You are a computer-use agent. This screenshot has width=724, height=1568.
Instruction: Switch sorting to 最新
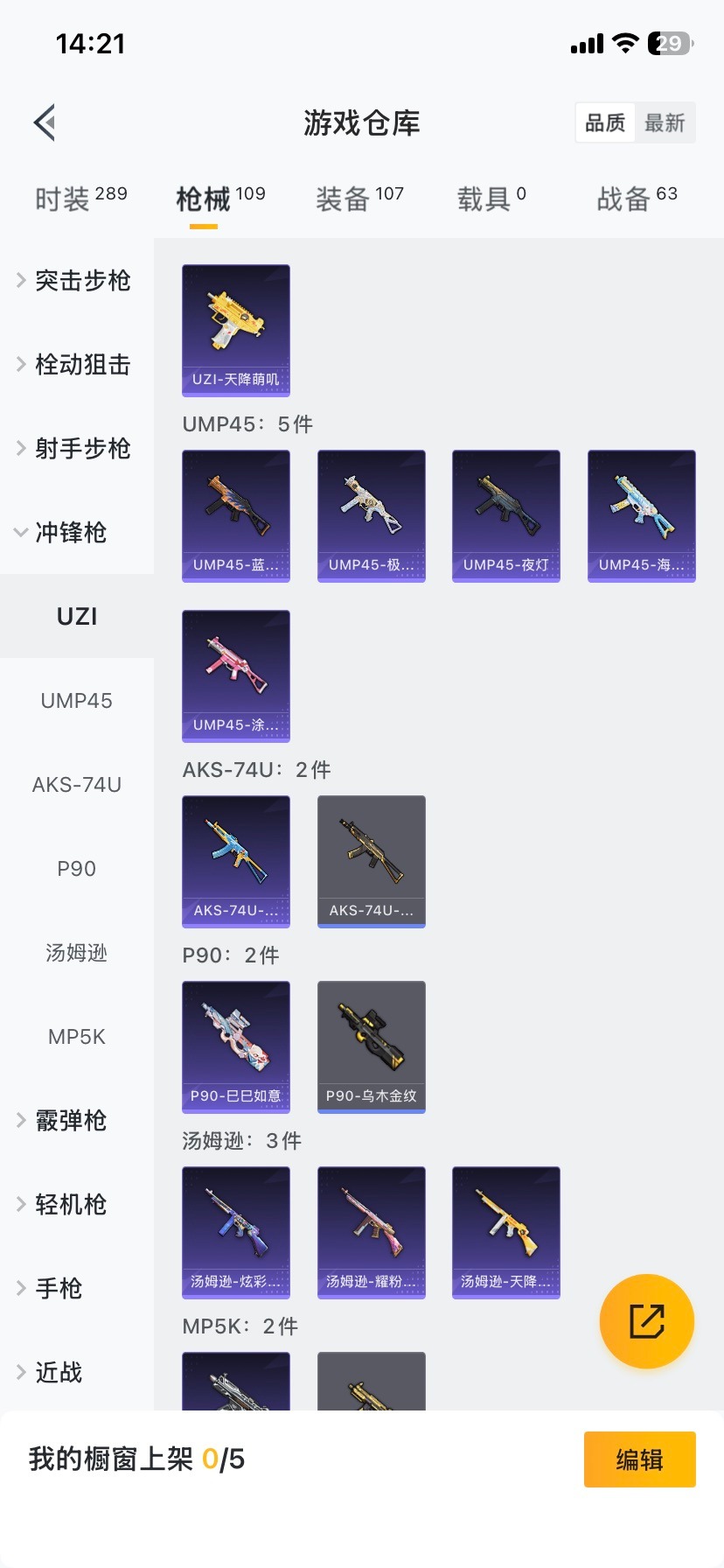click(665, 122)
